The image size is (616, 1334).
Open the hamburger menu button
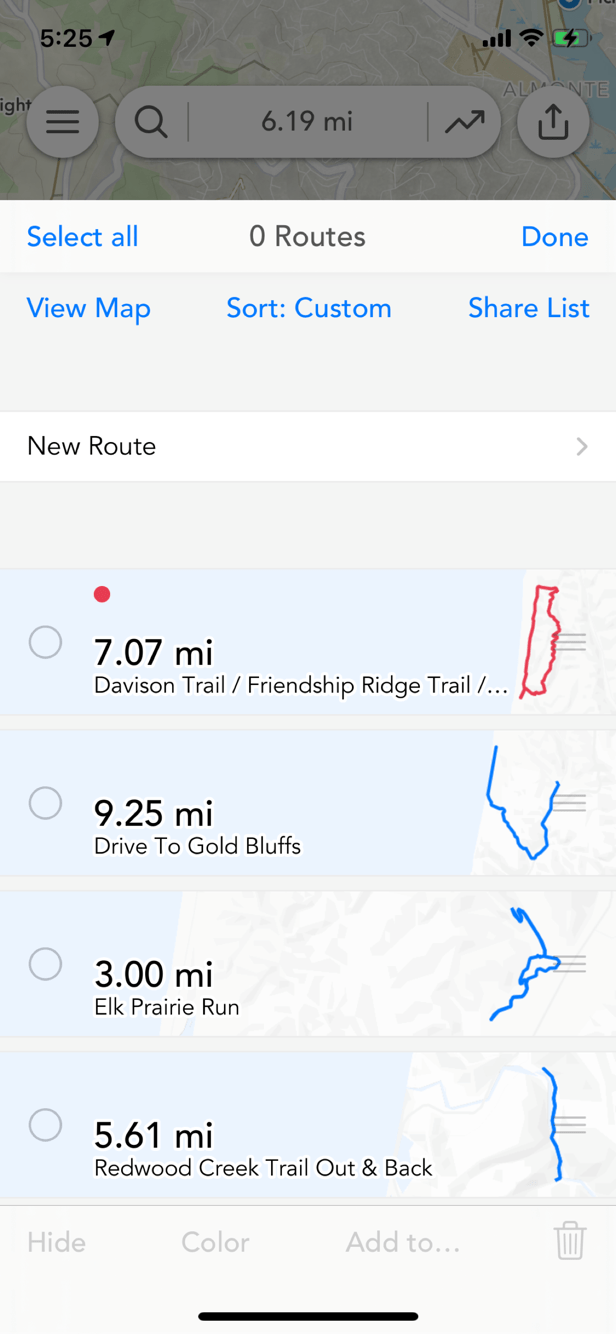[62, 122]
